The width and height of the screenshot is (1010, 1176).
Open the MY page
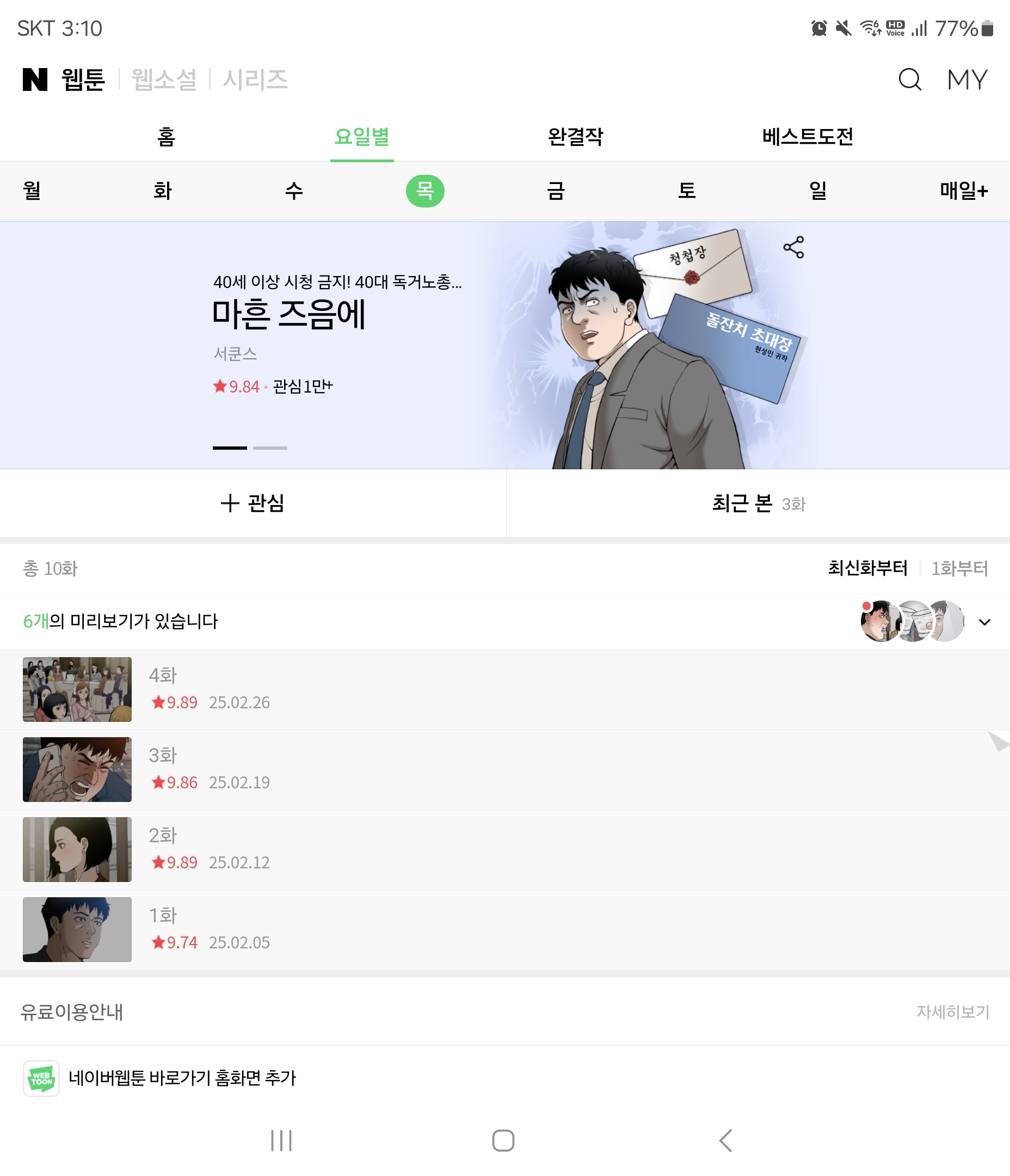pos(967,79)
